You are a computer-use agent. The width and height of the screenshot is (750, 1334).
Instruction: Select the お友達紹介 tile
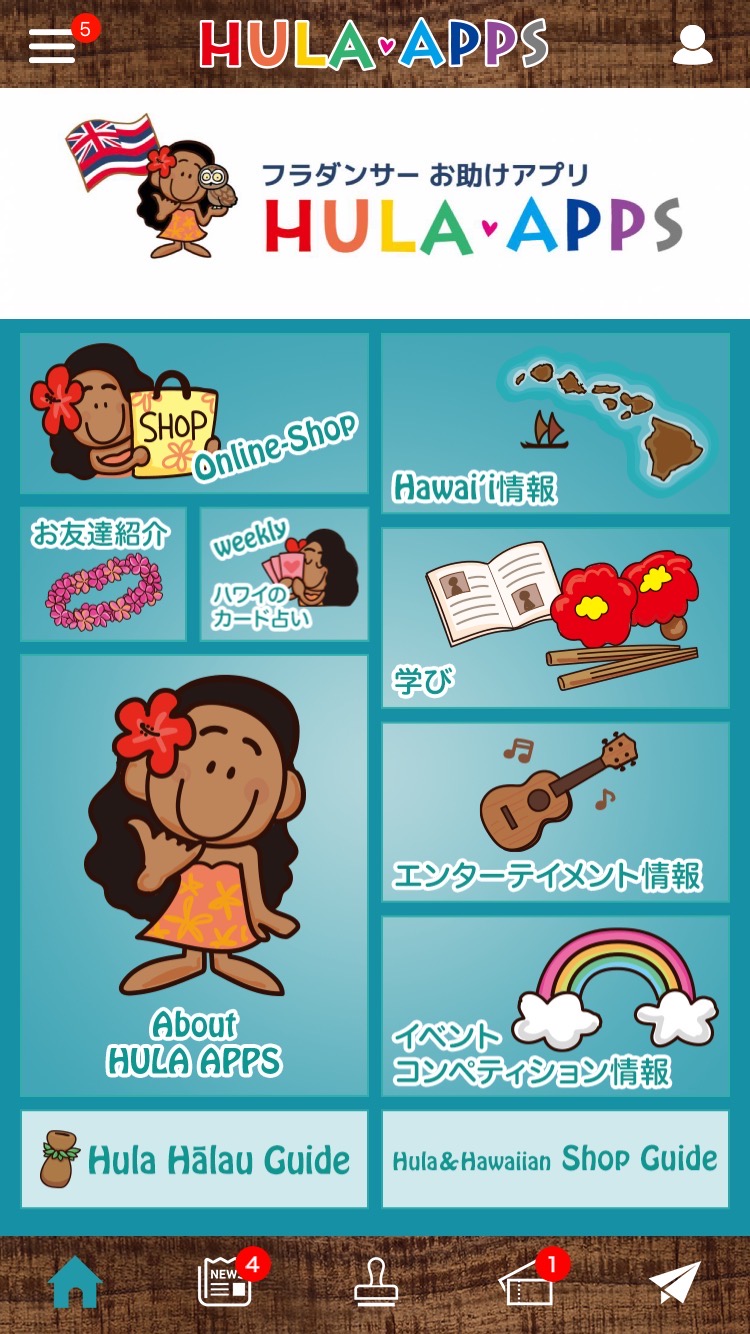103,574
